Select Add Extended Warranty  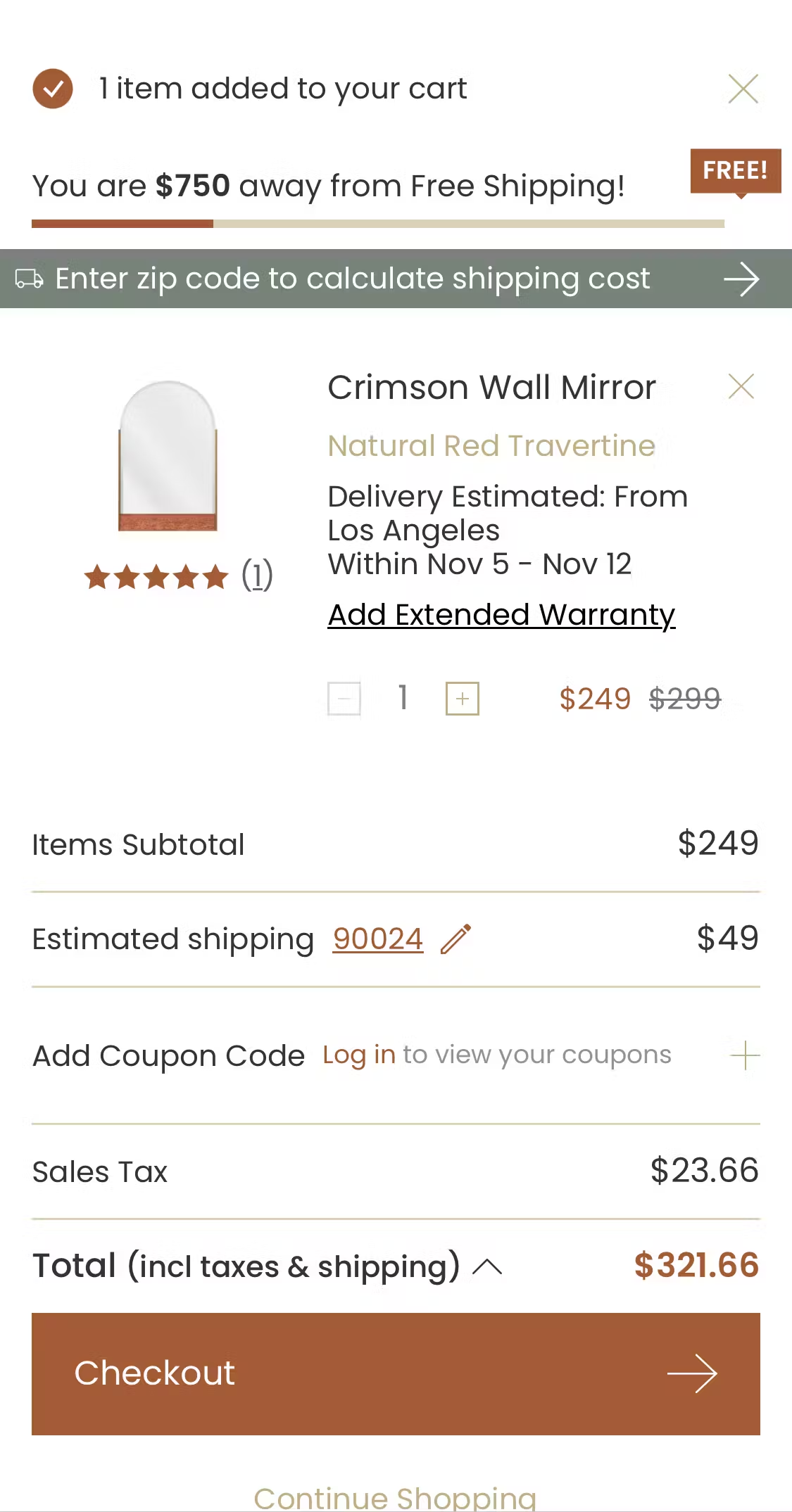(501, 614)
